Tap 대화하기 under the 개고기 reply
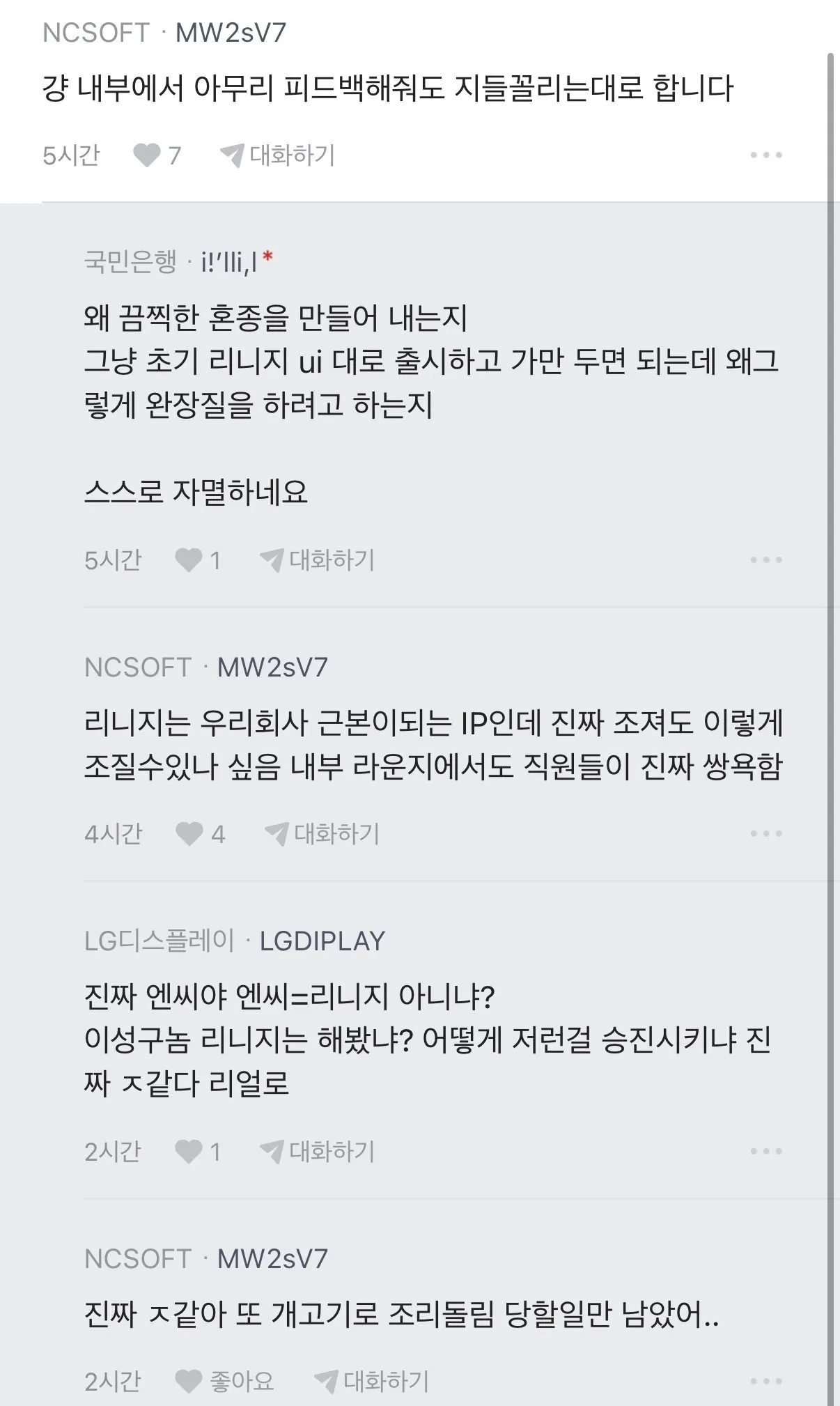This screenshot has height=1406, width=840. 371,1380
